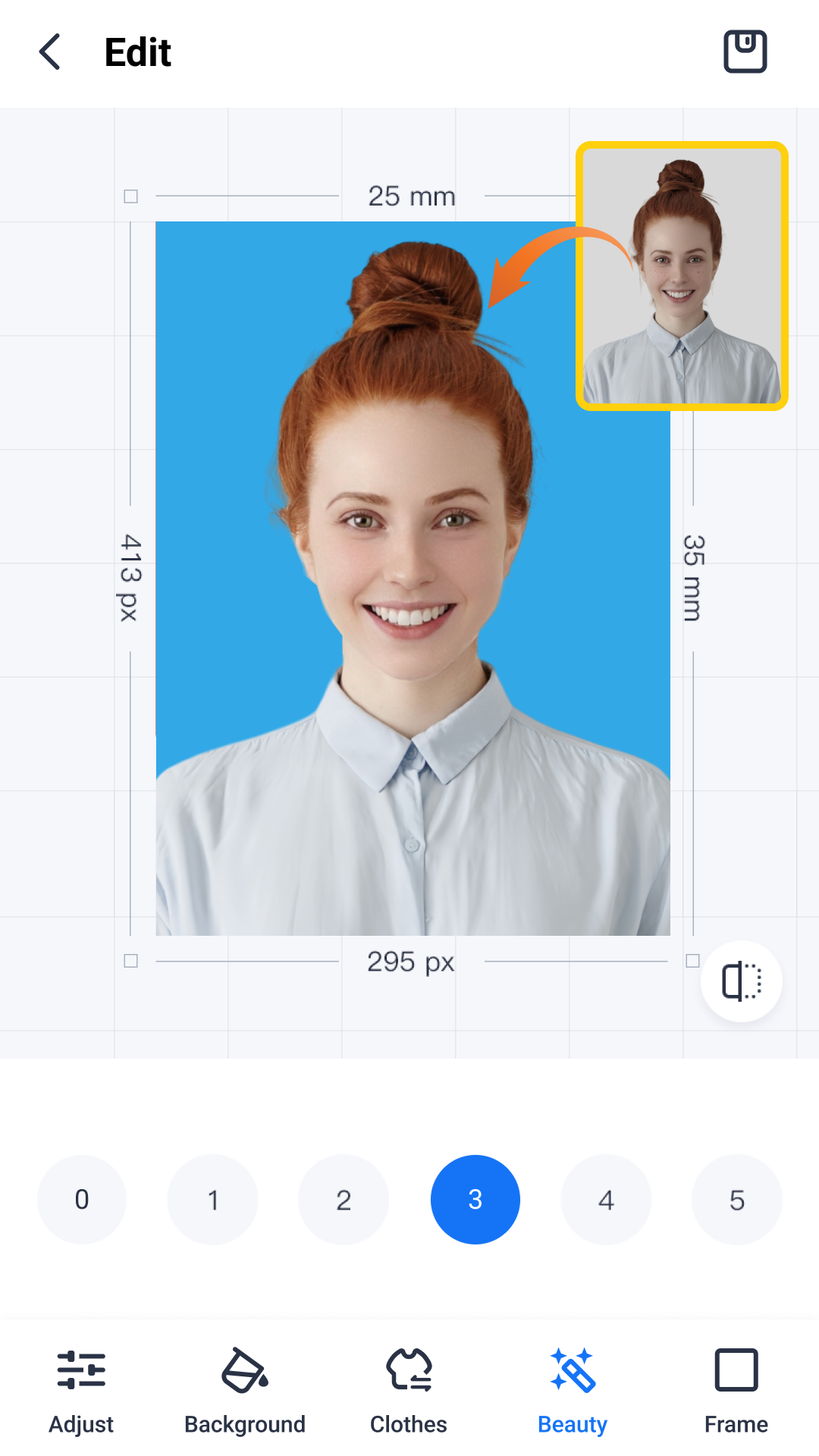This screenshot has height=1456, width=819.
Task: Tap the before/after compare button
Action: click(741, 981)
